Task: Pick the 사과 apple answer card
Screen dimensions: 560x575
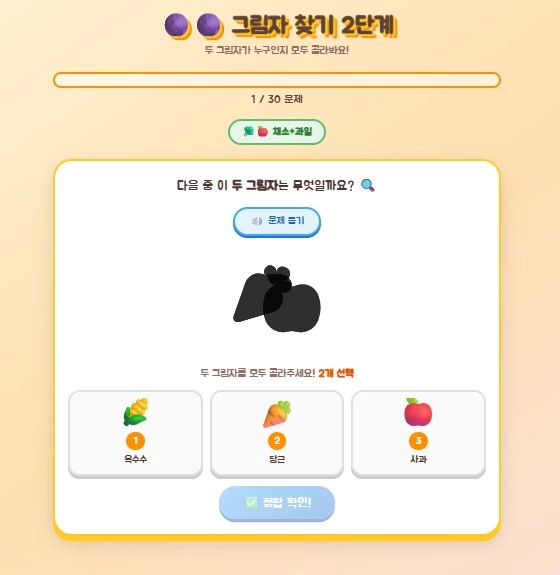Action: pos(418,434)
